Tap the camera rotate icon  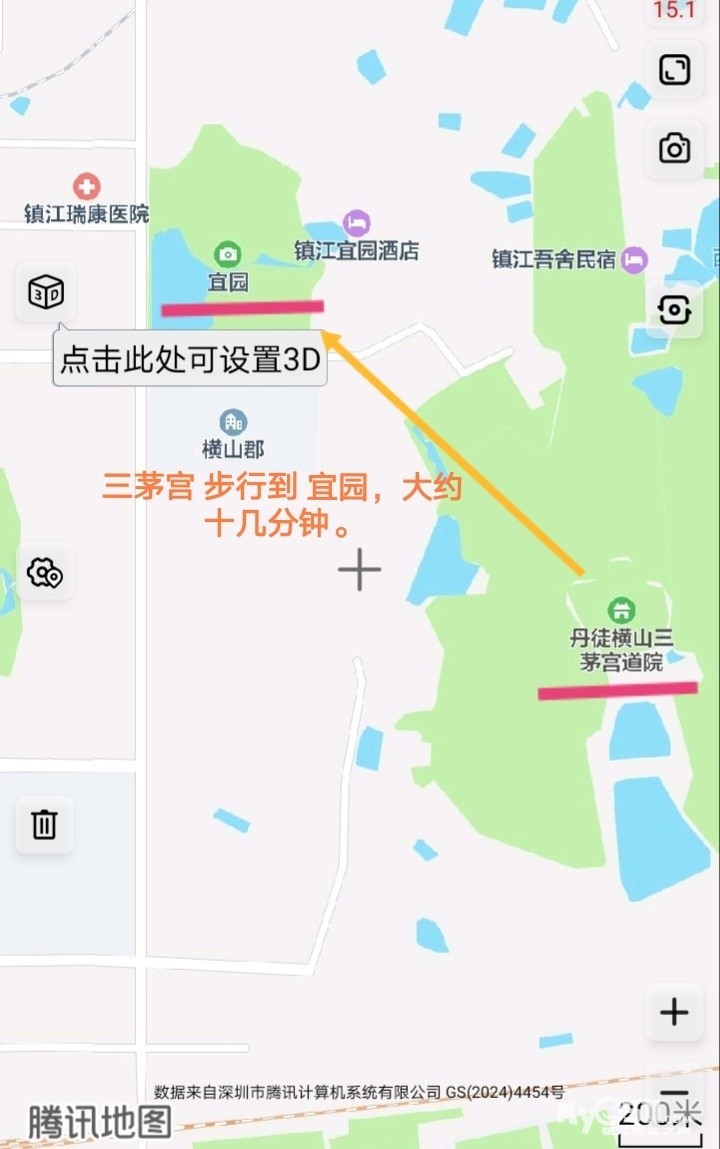[675, 310]
